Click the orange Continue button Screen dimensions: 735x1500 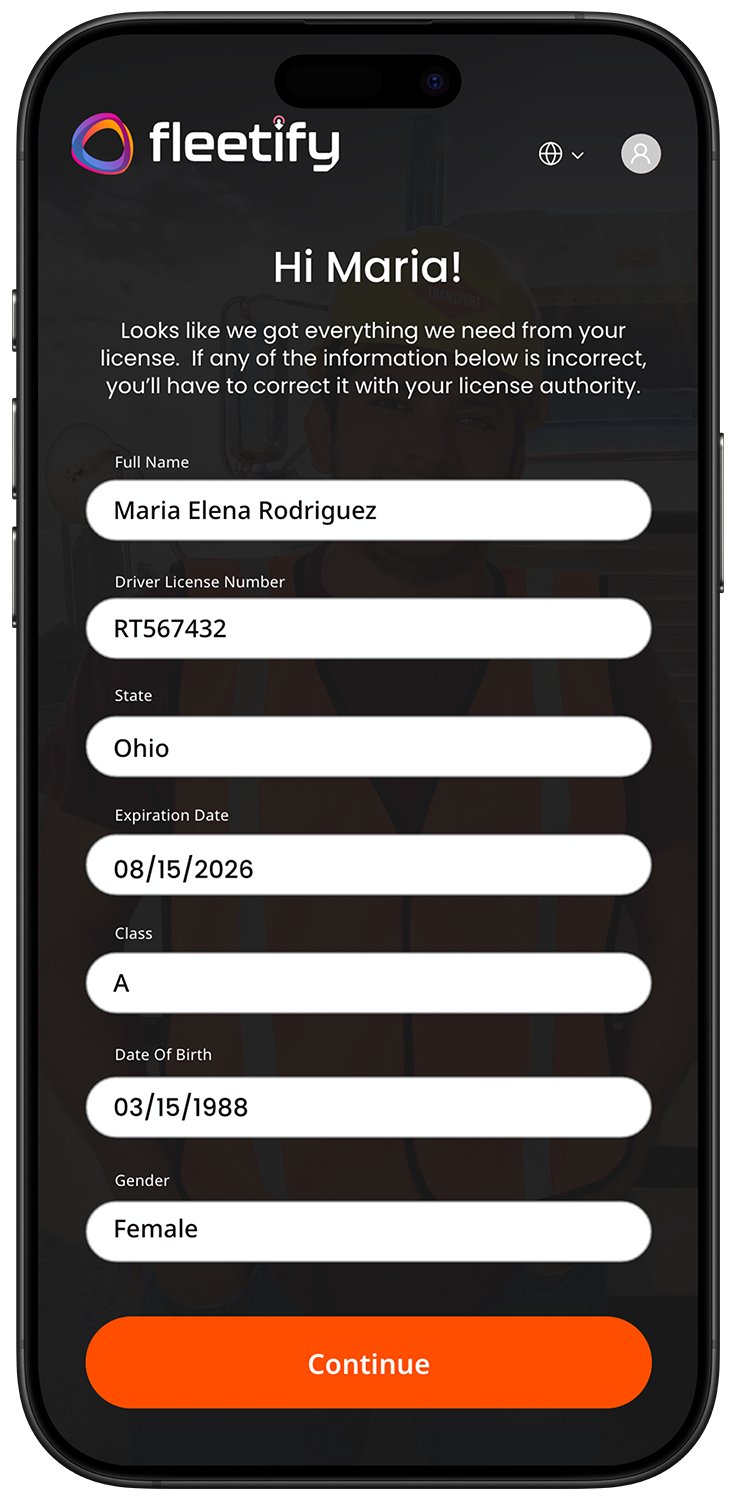(368, 1362)
